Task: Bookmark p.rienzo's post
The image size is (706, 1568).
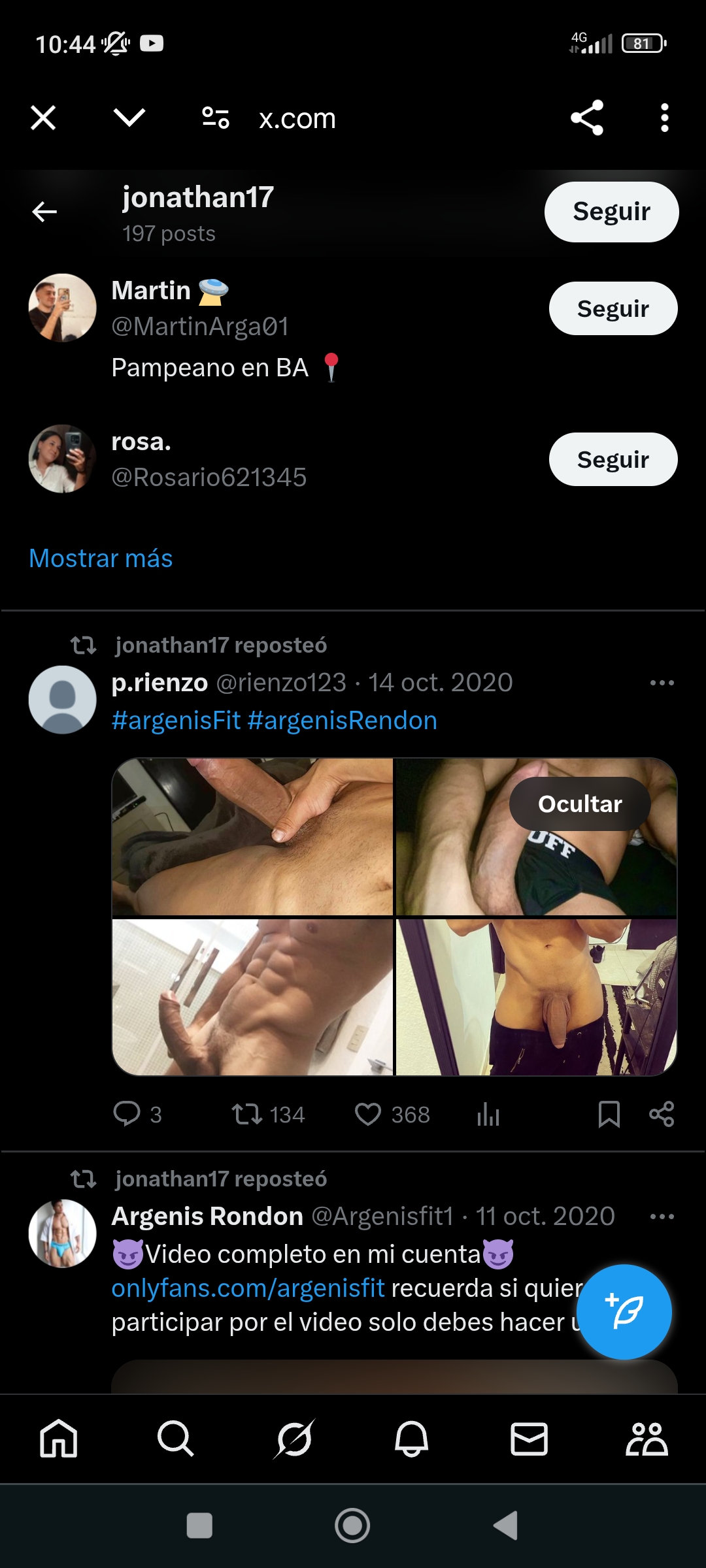Action: tap(609, 1114)
